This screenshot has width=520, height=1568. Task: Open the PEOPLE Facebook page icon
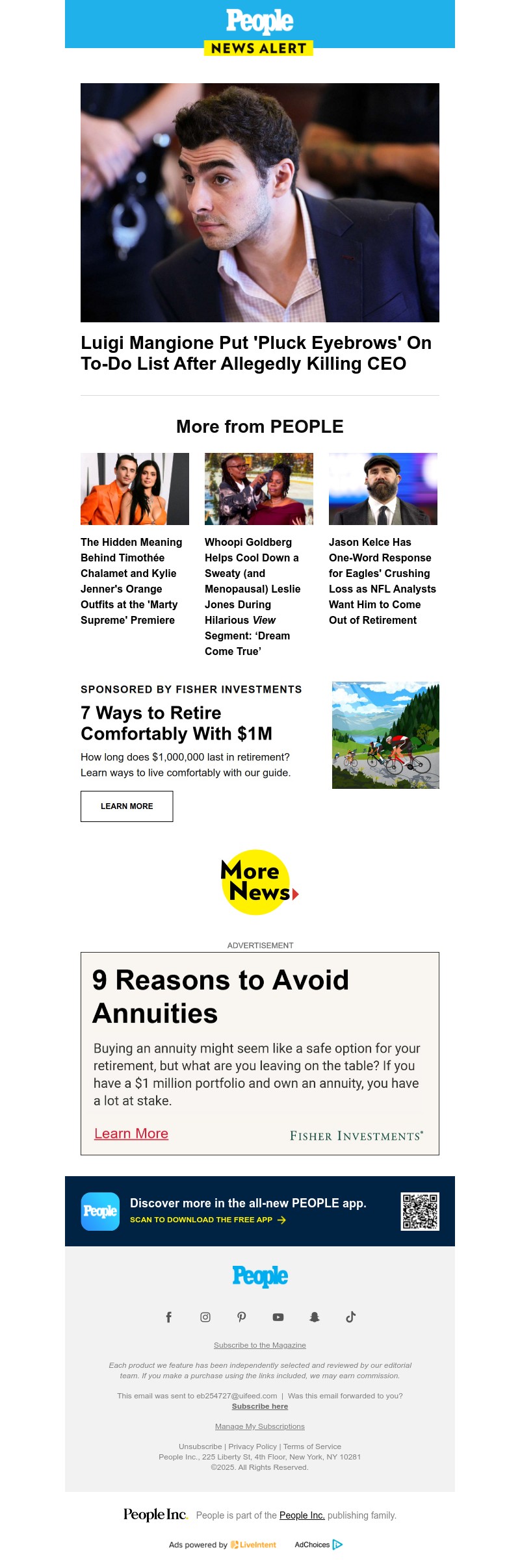[169, 1317]
